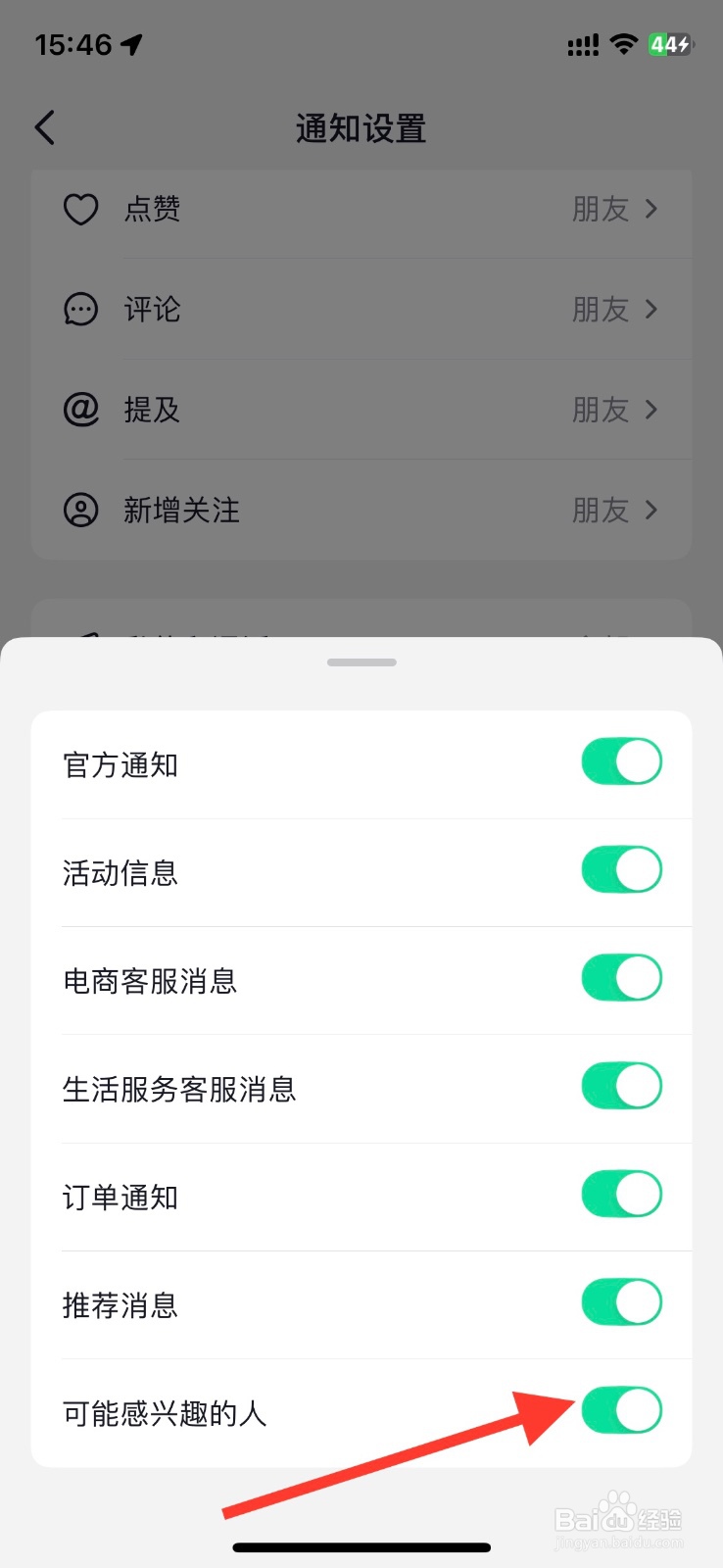Toggle off 可能感兴趣的人
Viewport: 723px width, 1568px height.
pyautogui.click(x=621, y=1409)
